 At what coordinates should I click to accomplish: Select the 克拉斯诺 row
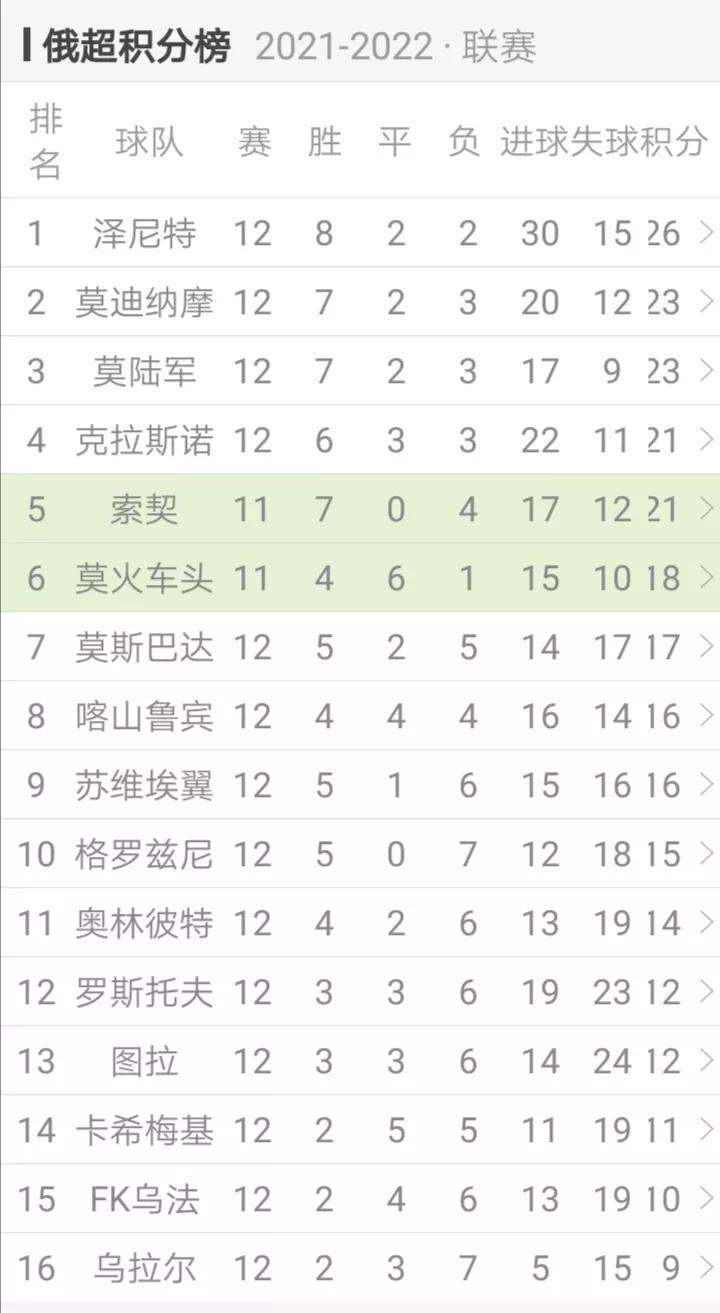(360, 440)
